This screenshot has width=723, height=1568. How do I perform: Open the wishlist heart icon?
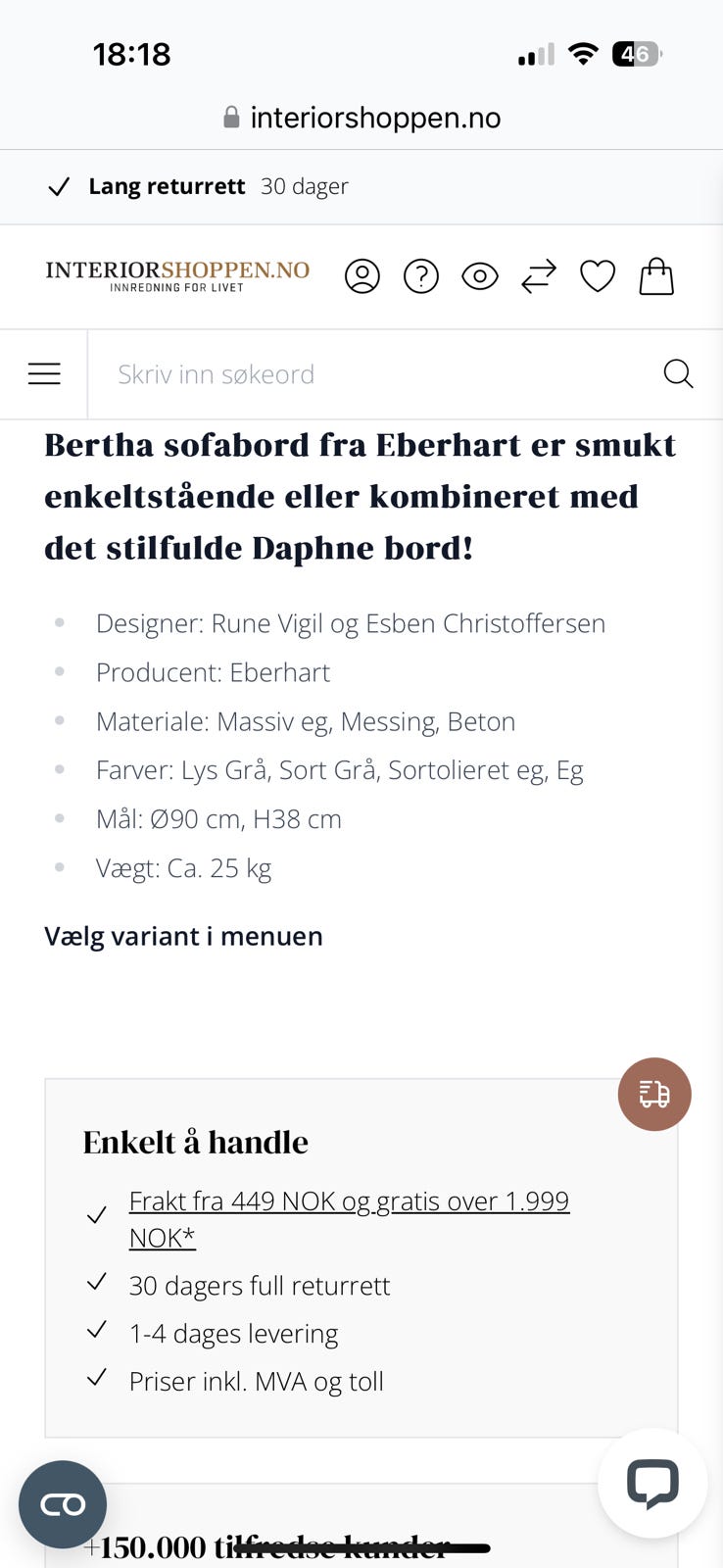click(597, 276)
